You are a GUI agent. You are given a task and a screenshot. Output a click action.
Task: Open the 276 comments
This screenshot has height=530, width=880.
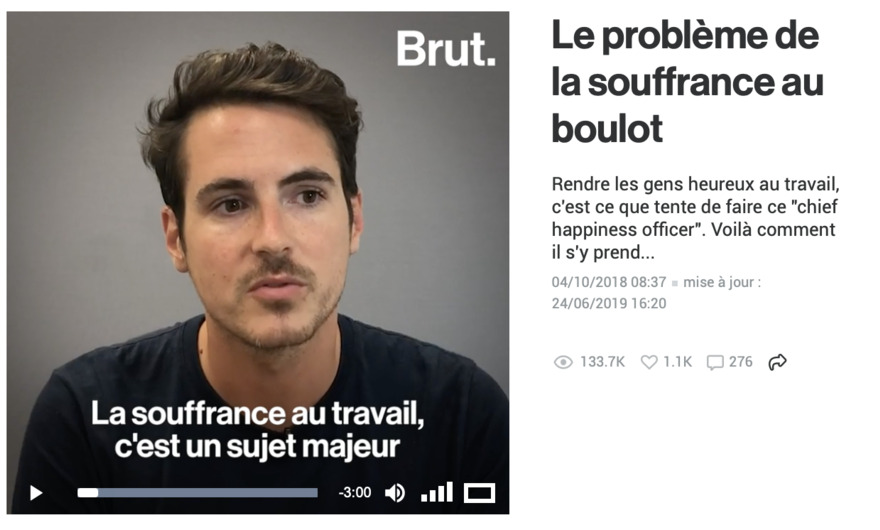(715, 362)
